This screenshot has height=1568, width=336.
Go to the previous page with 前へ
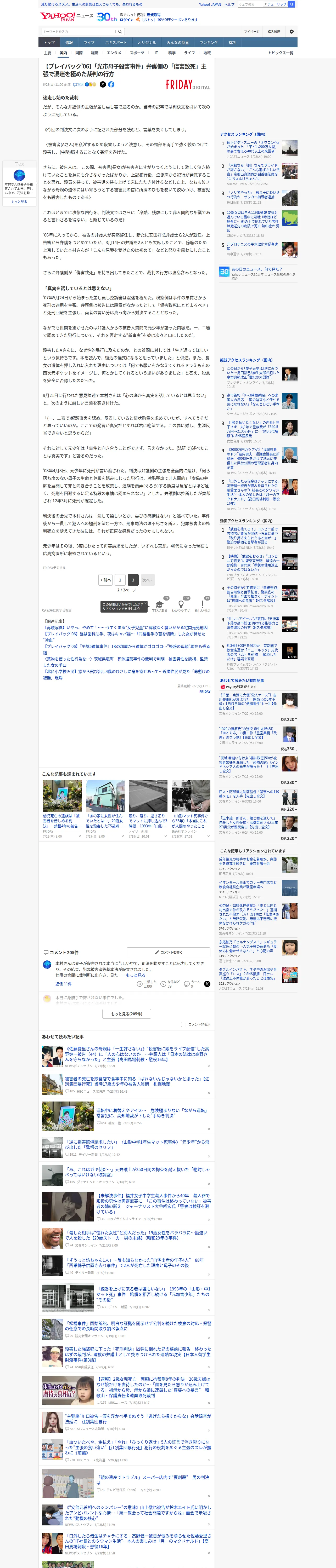[x=105, y=580]
